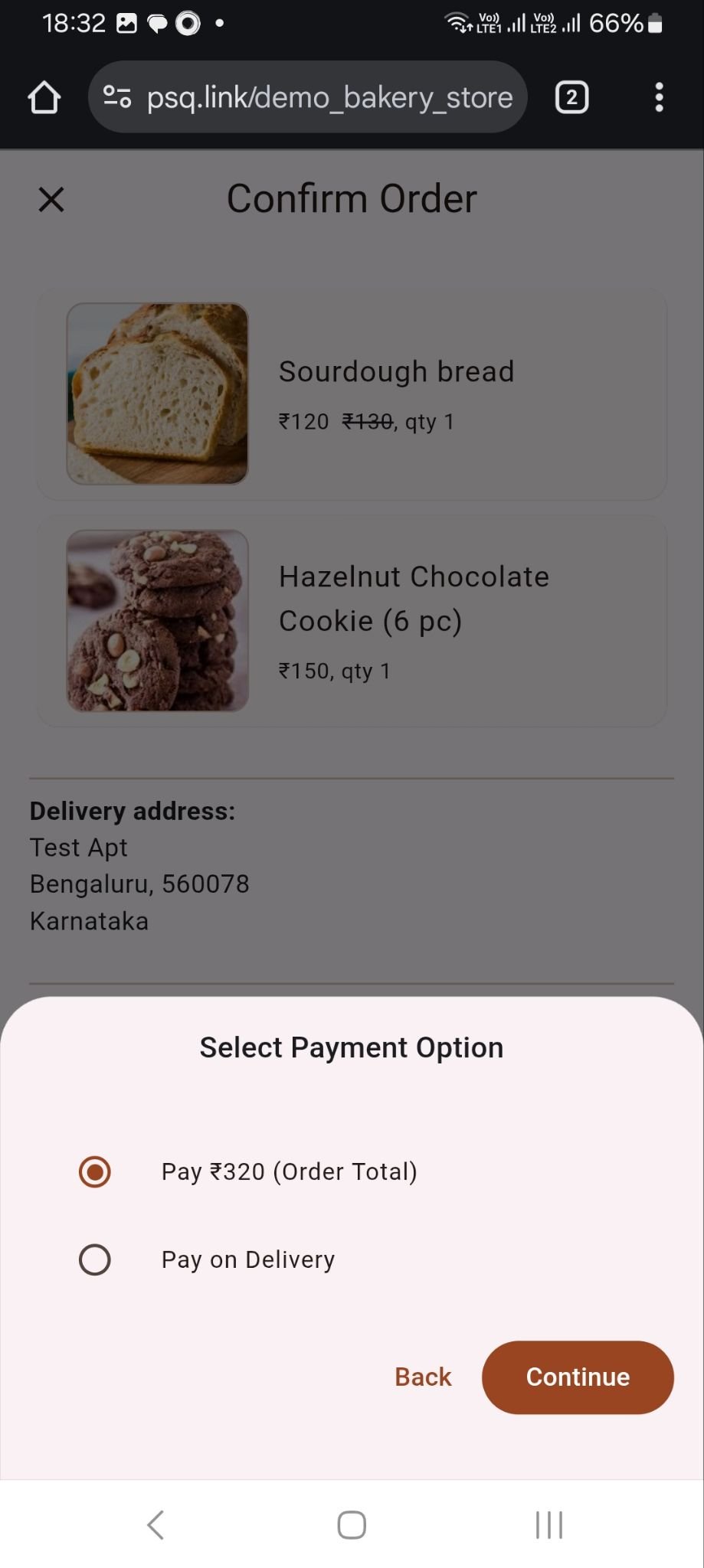Click the Chrome home icon
The height and width of the screenshot is (1568, 704).
click(43, 97)
